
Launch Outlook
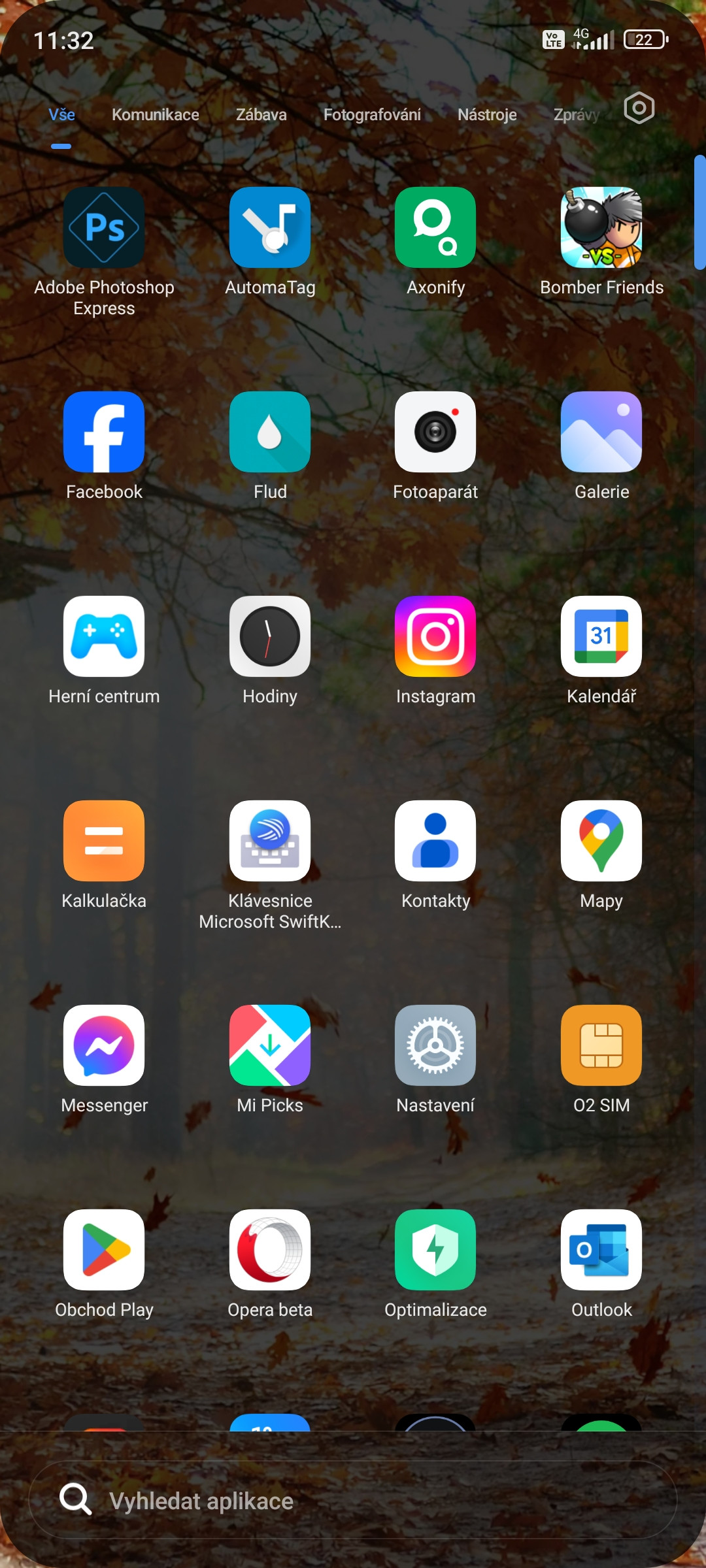pos(601,1250)
